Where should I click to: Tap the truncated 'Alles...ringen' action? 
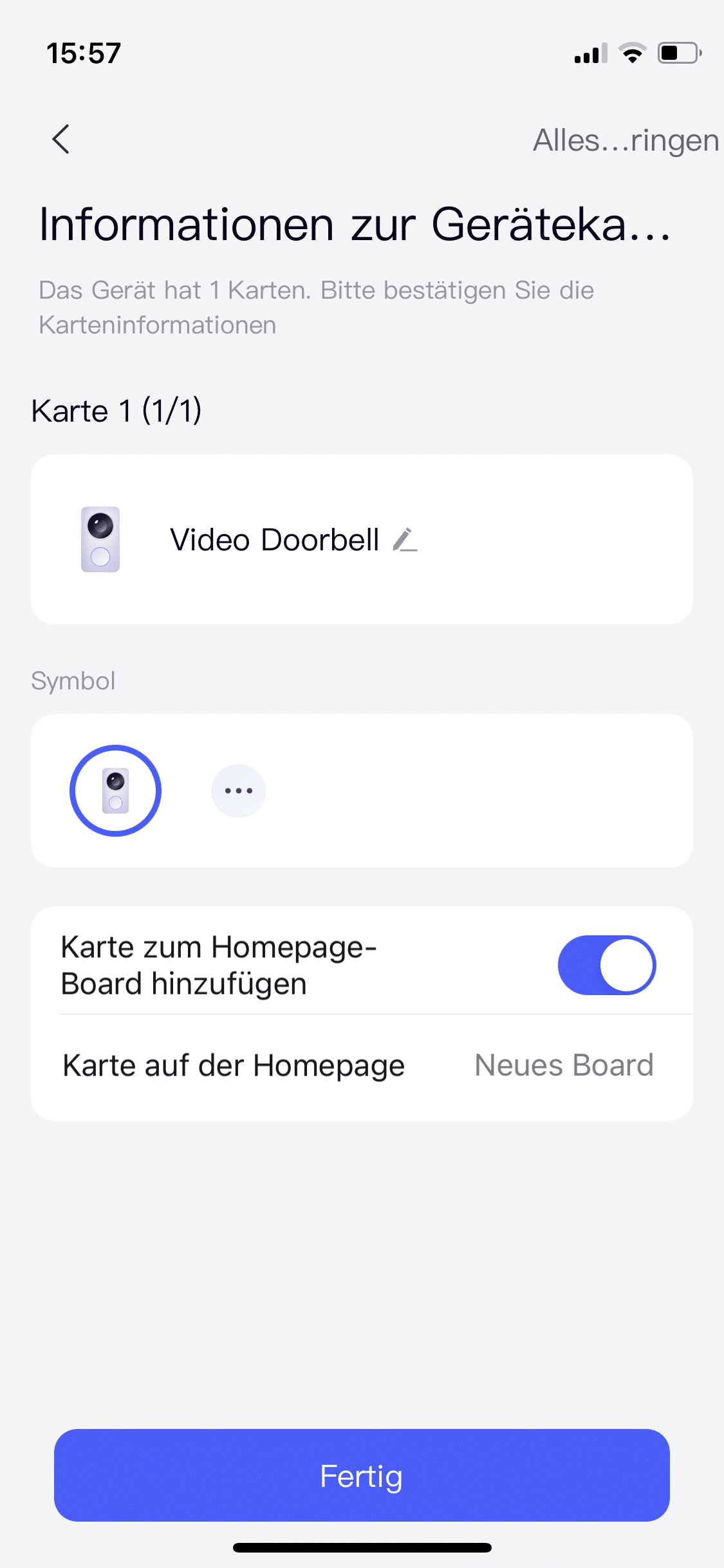(x=625, y=140)
